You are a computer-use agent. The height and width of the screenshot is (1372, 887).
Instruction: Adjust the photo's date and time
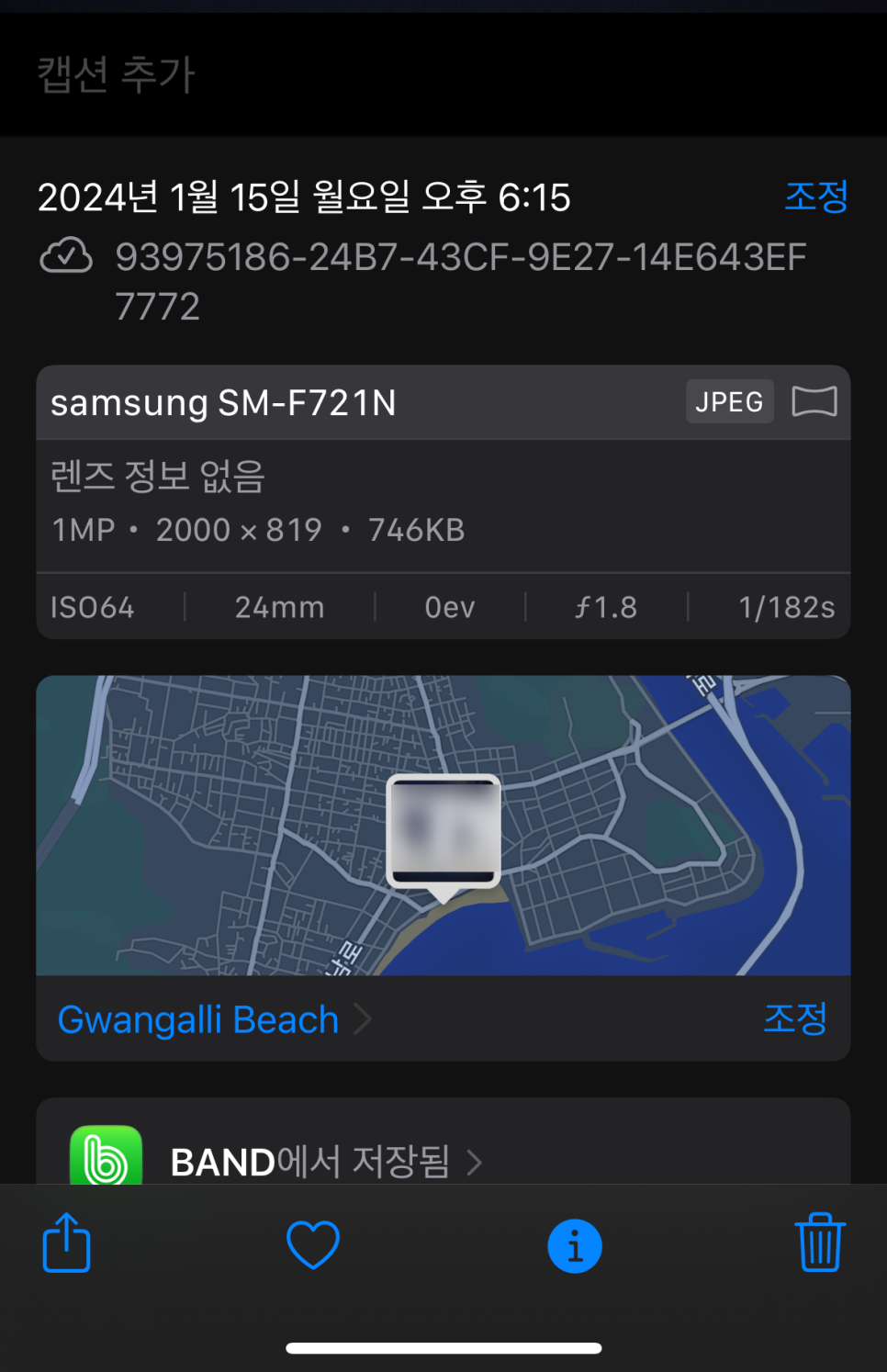815,197
